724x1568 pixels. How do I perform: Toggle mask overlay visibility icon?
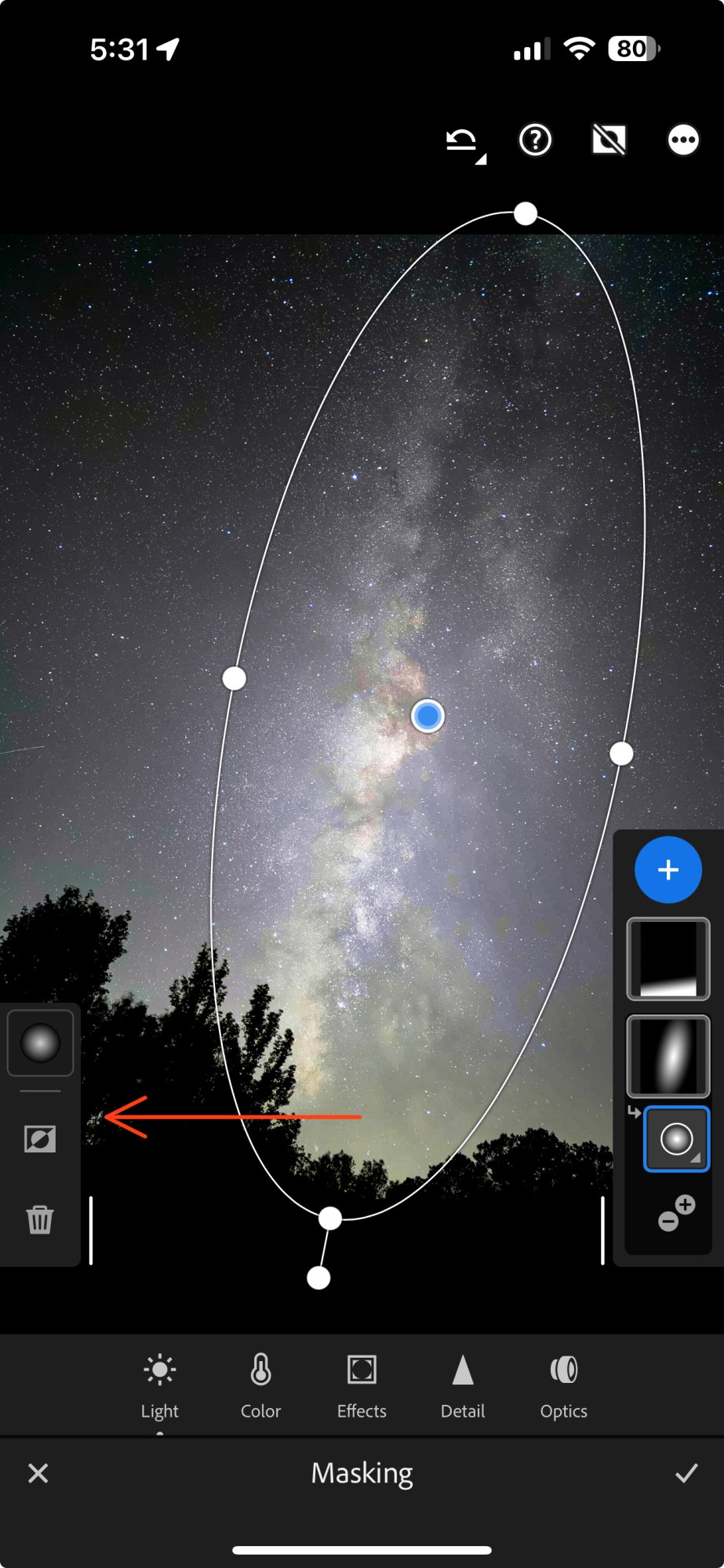tap(609, 141)
